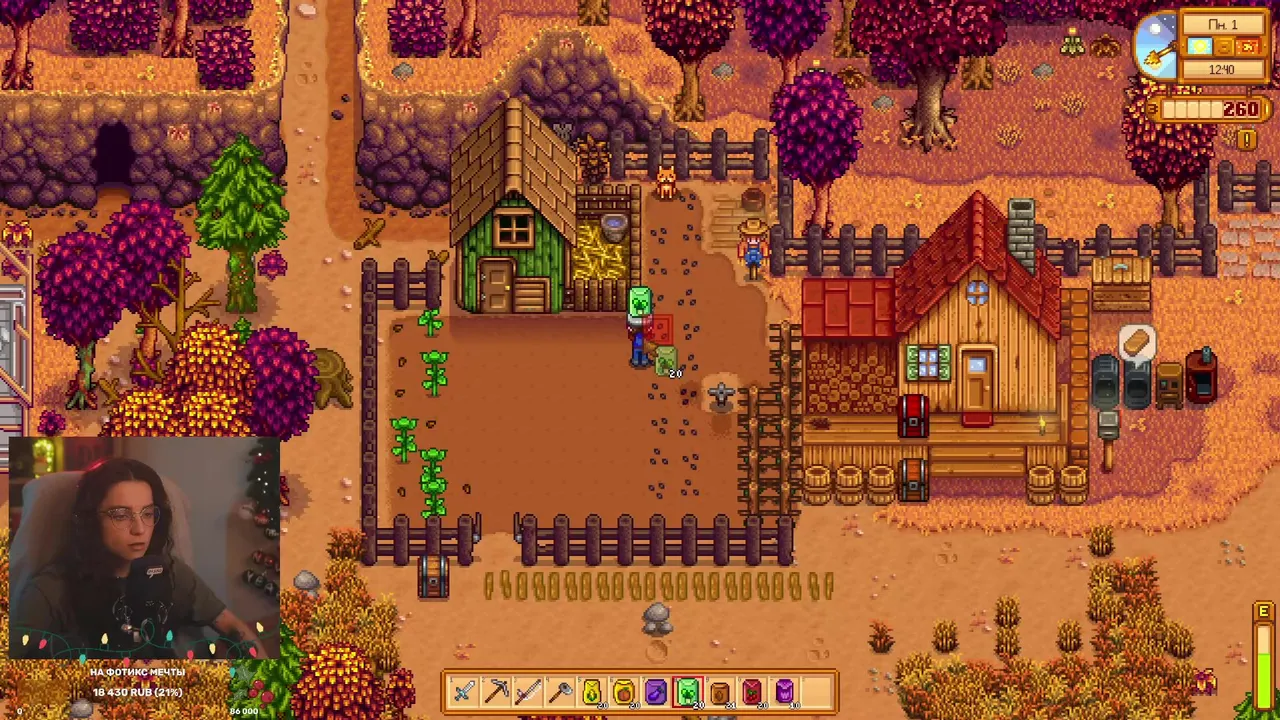The width and height of the screenshot is (1280, 720).
Task: Select the eggplant seeds packet
Action: pos(656,691)
